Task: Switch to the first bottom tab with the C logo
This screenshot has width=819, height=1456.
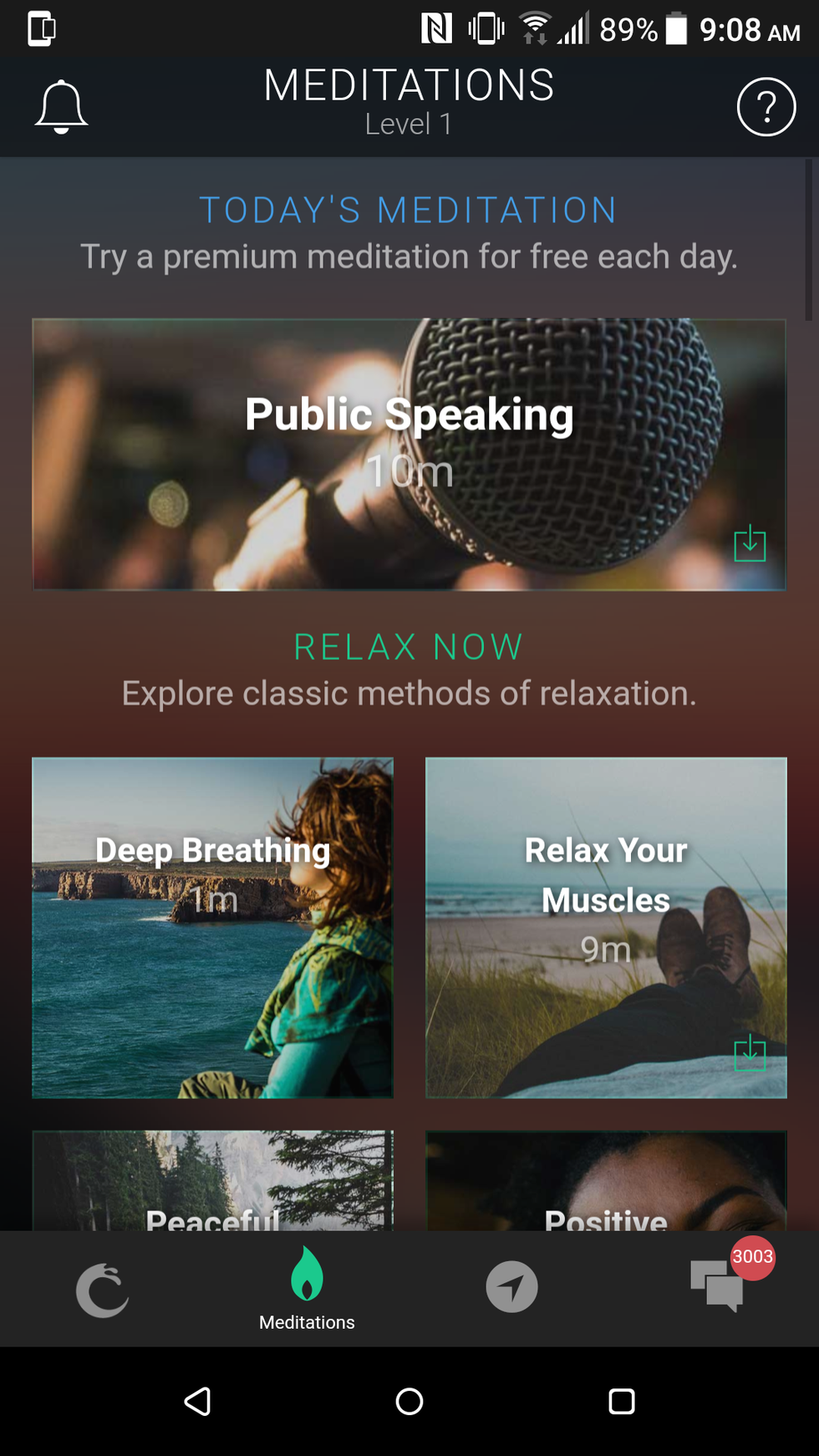Action: [102, 1290]
